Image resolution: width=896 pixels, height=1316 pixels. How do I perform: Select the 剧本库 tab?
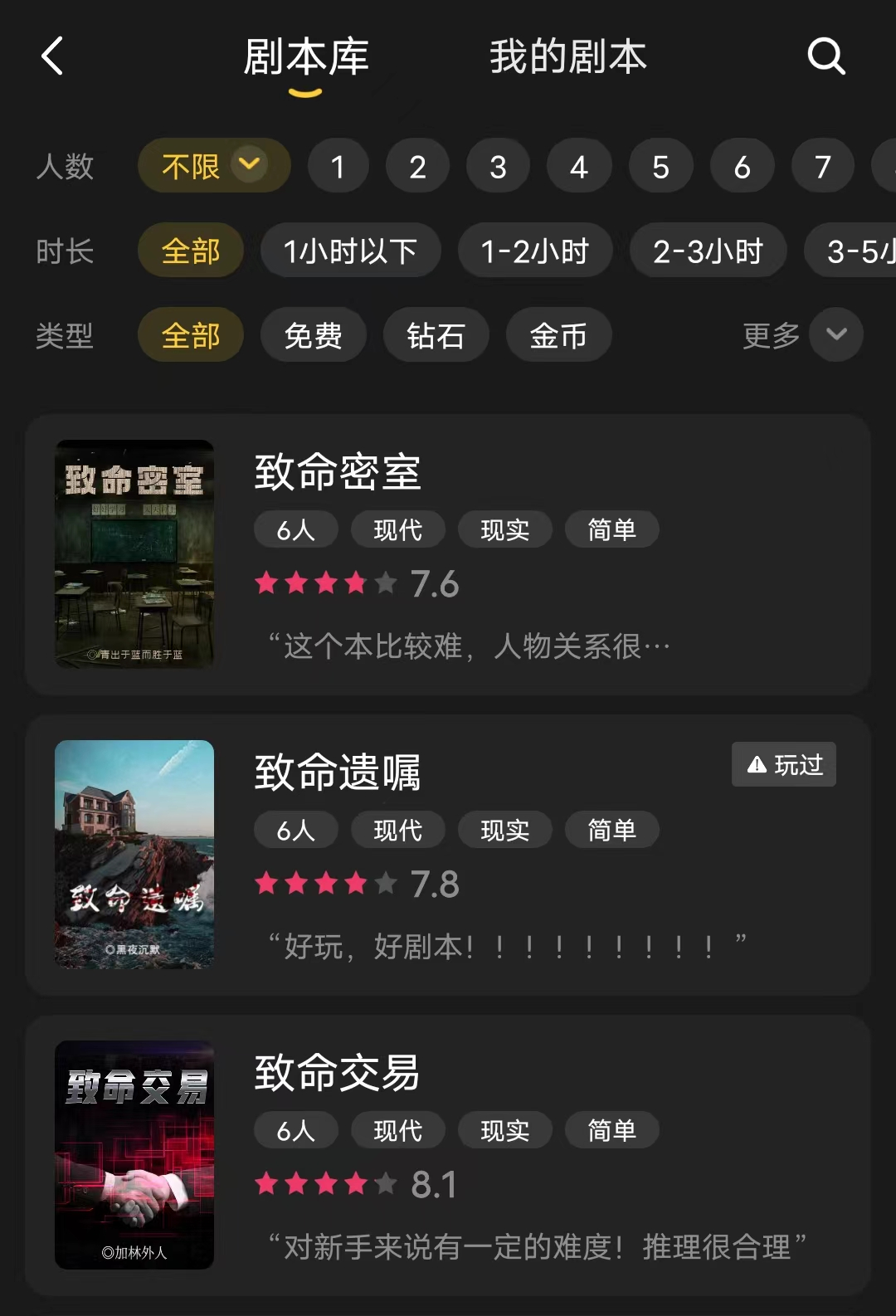pos(306,56)
